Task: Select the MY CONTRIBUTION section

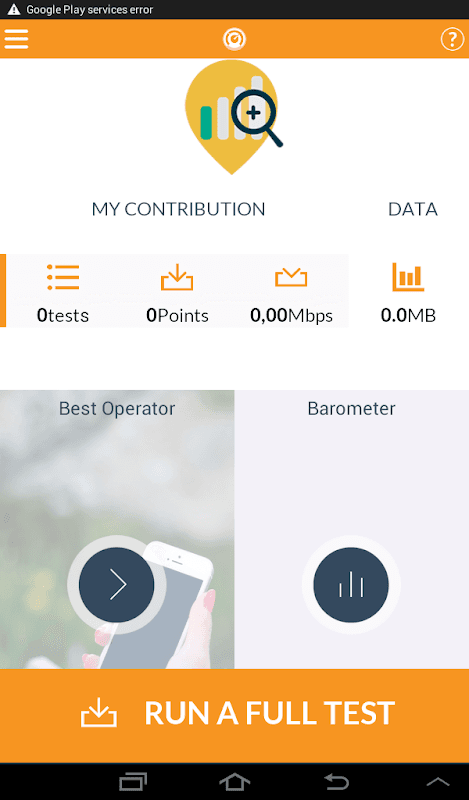Action: 178,209
